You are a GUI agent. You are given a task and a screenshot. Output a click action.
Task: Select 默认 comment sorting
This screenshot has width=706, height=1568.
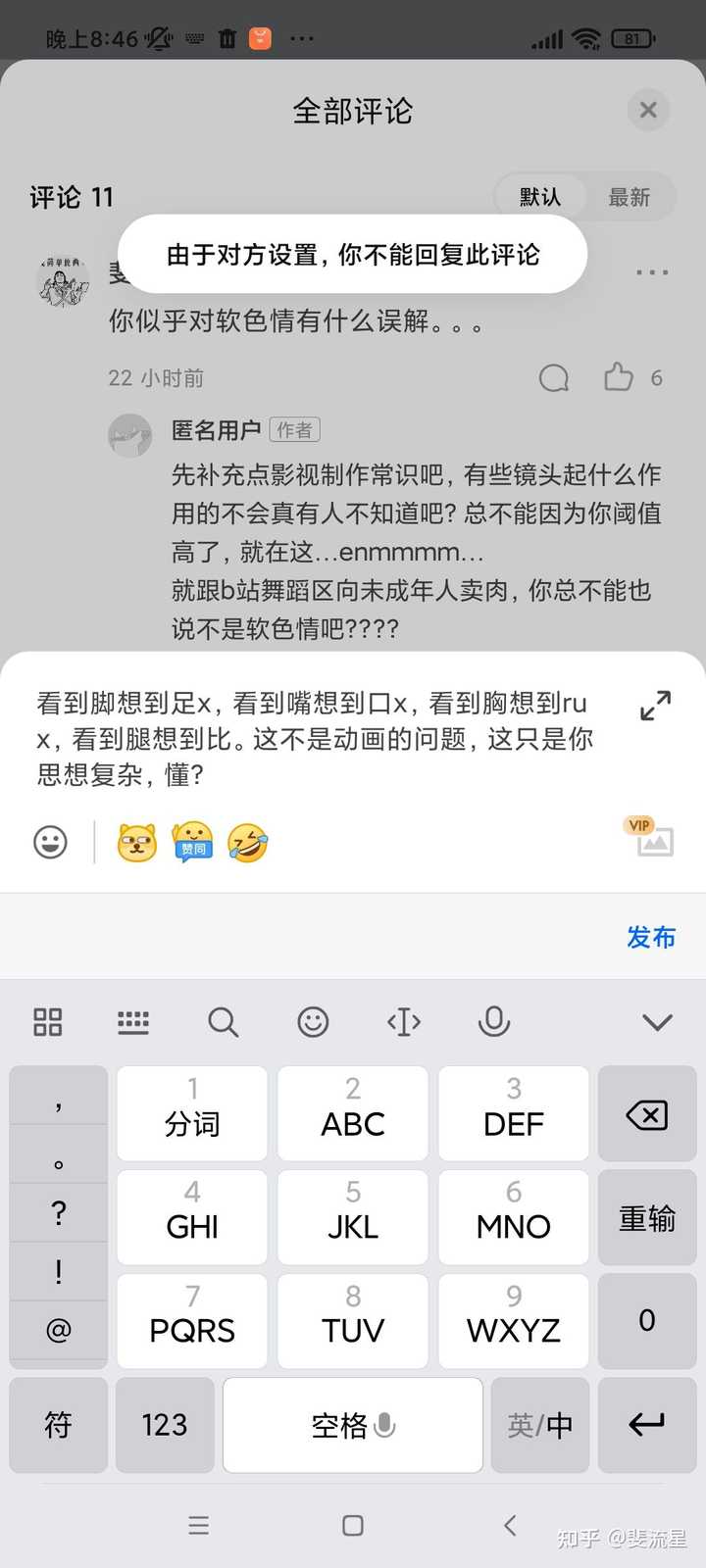[540, 197]
